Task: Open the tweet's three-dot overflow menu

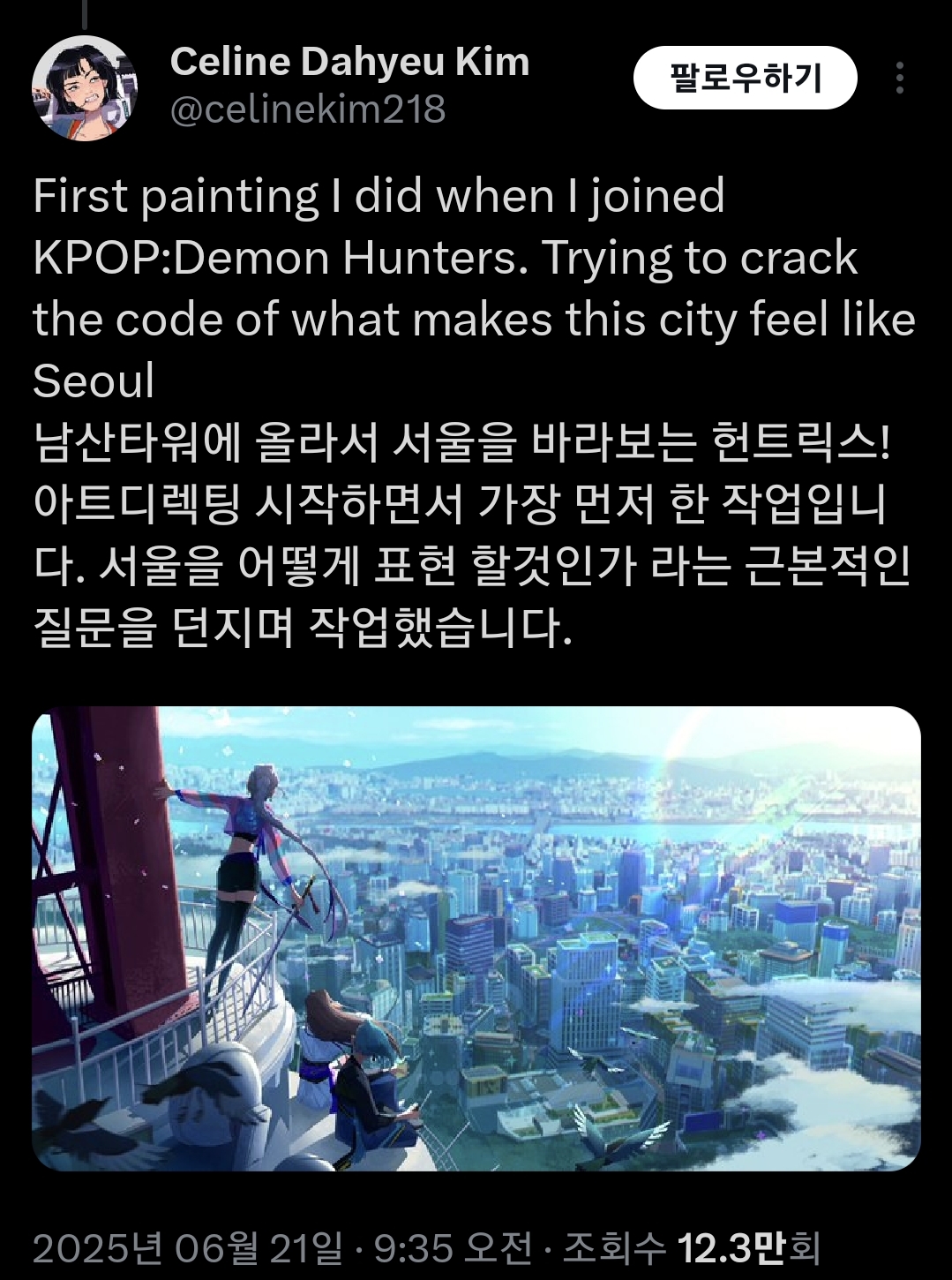Action: click(899, 79)
